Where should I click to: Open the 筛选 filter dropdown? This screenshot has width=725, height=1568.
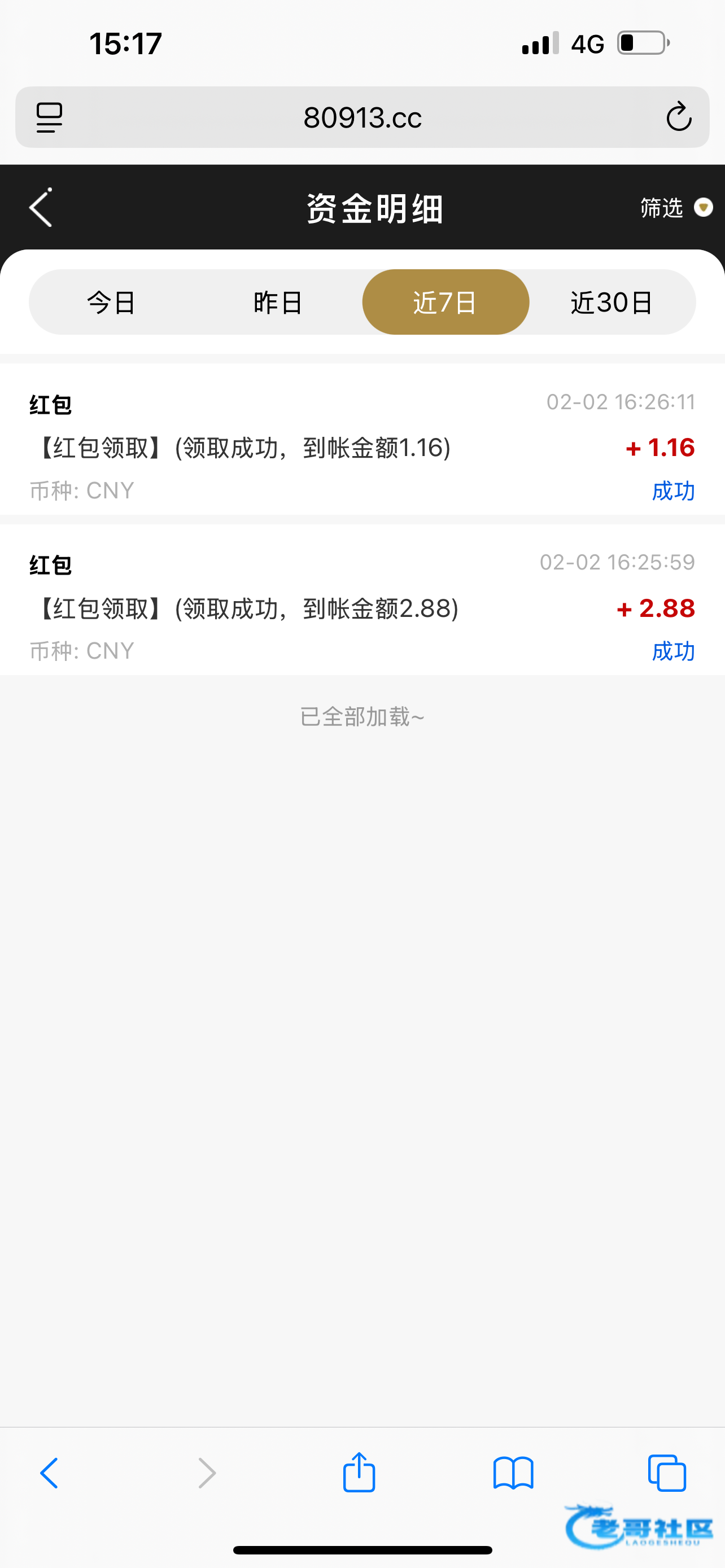click(x=676, y=208)
